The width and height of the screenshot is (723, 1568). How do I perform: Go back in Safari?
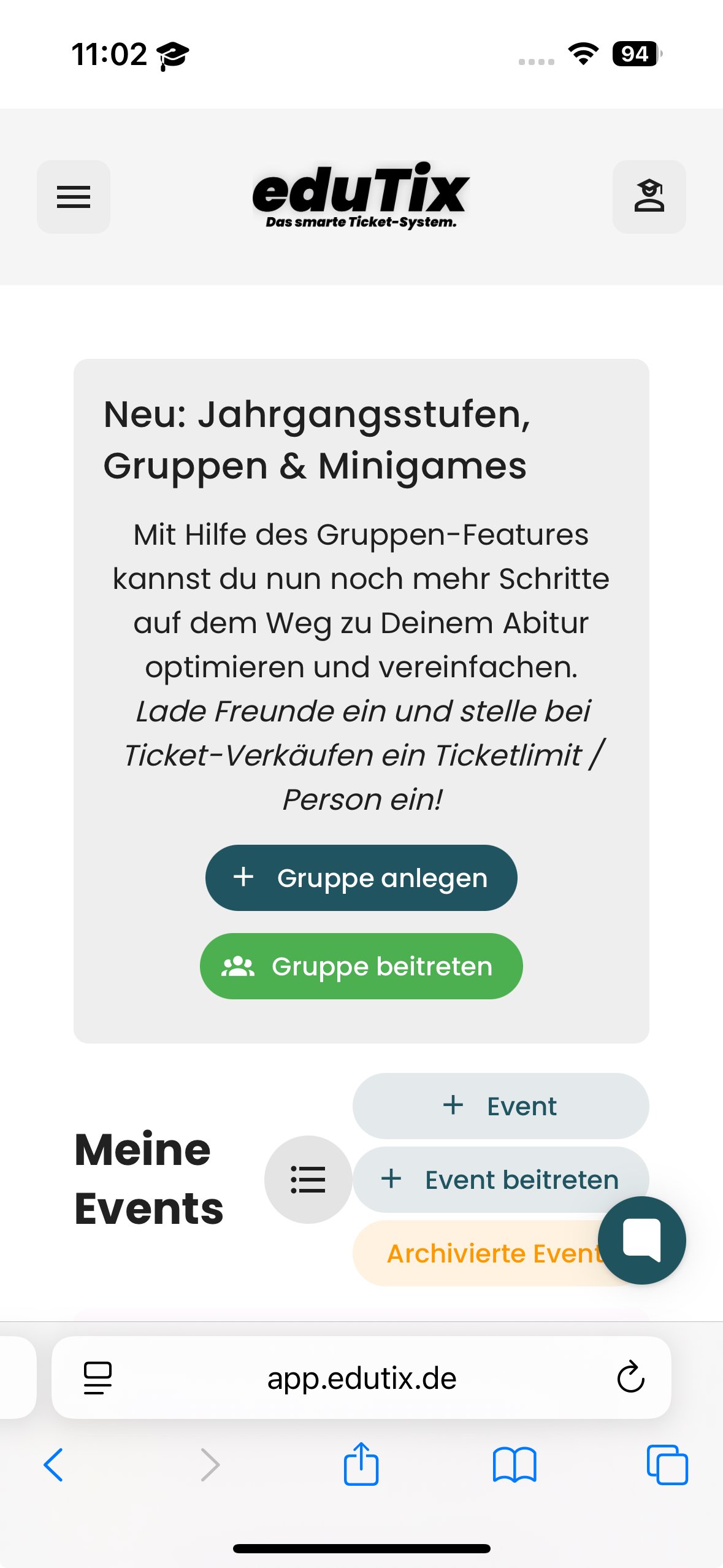53,1465
